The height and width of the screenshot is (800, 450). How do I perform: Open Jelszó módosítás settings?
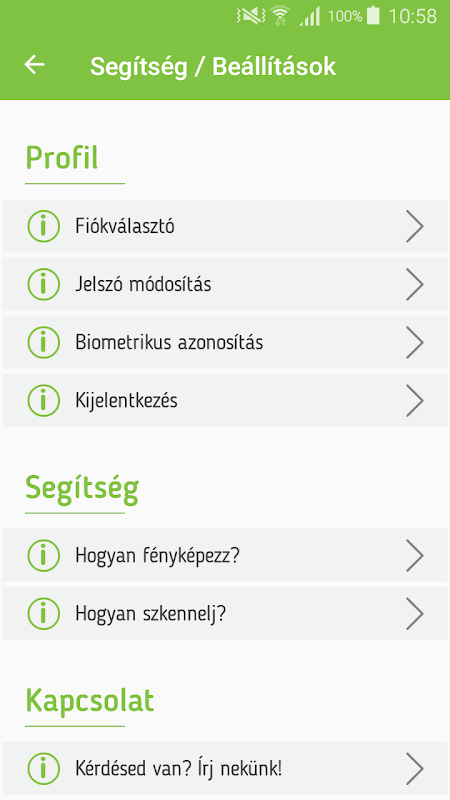point(225,284)
